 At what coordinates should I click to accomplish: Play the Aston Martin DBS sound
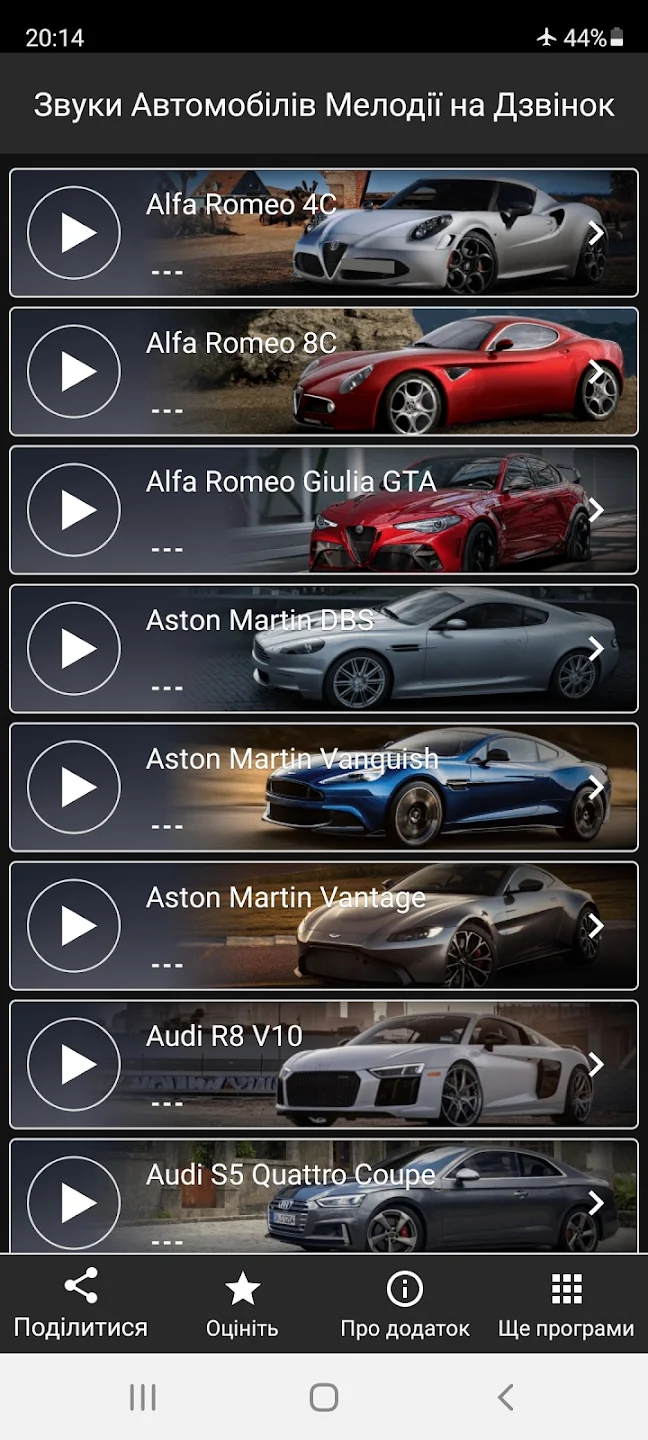click(74, 649)
